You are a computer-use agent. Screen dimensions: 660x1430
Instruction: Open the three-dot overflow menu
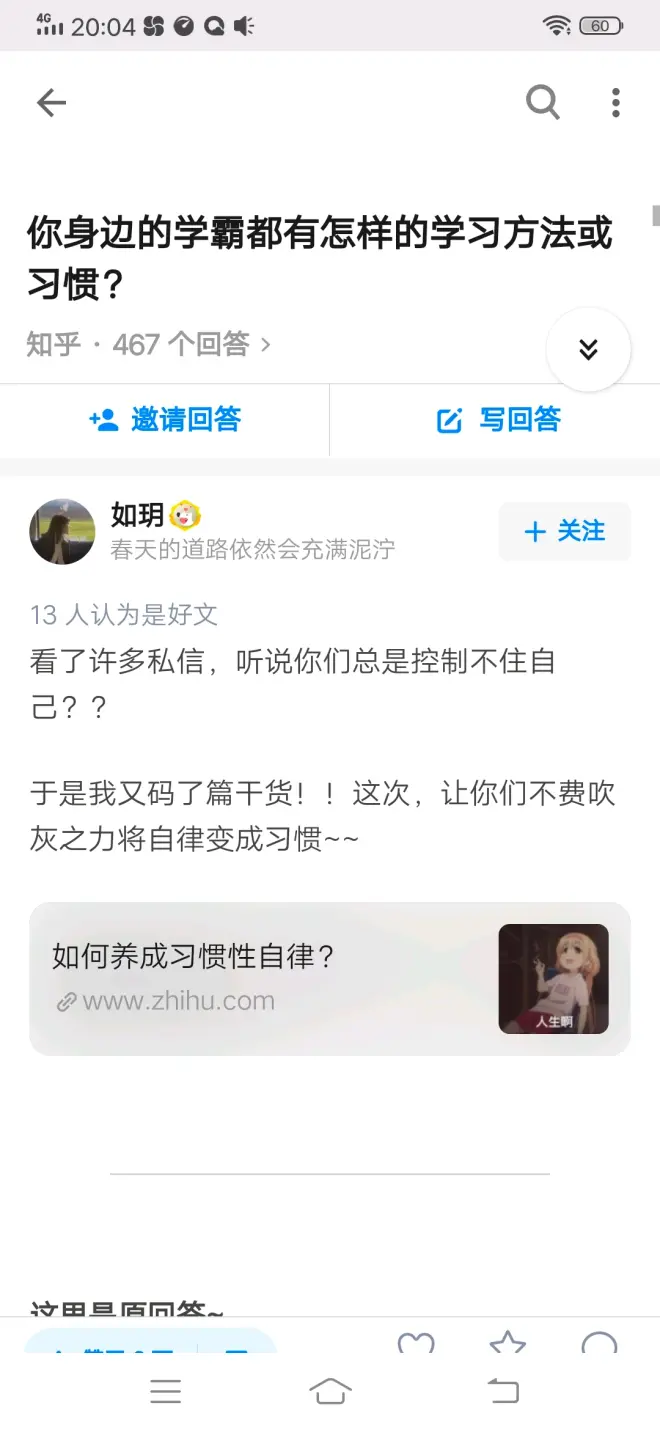616,102
